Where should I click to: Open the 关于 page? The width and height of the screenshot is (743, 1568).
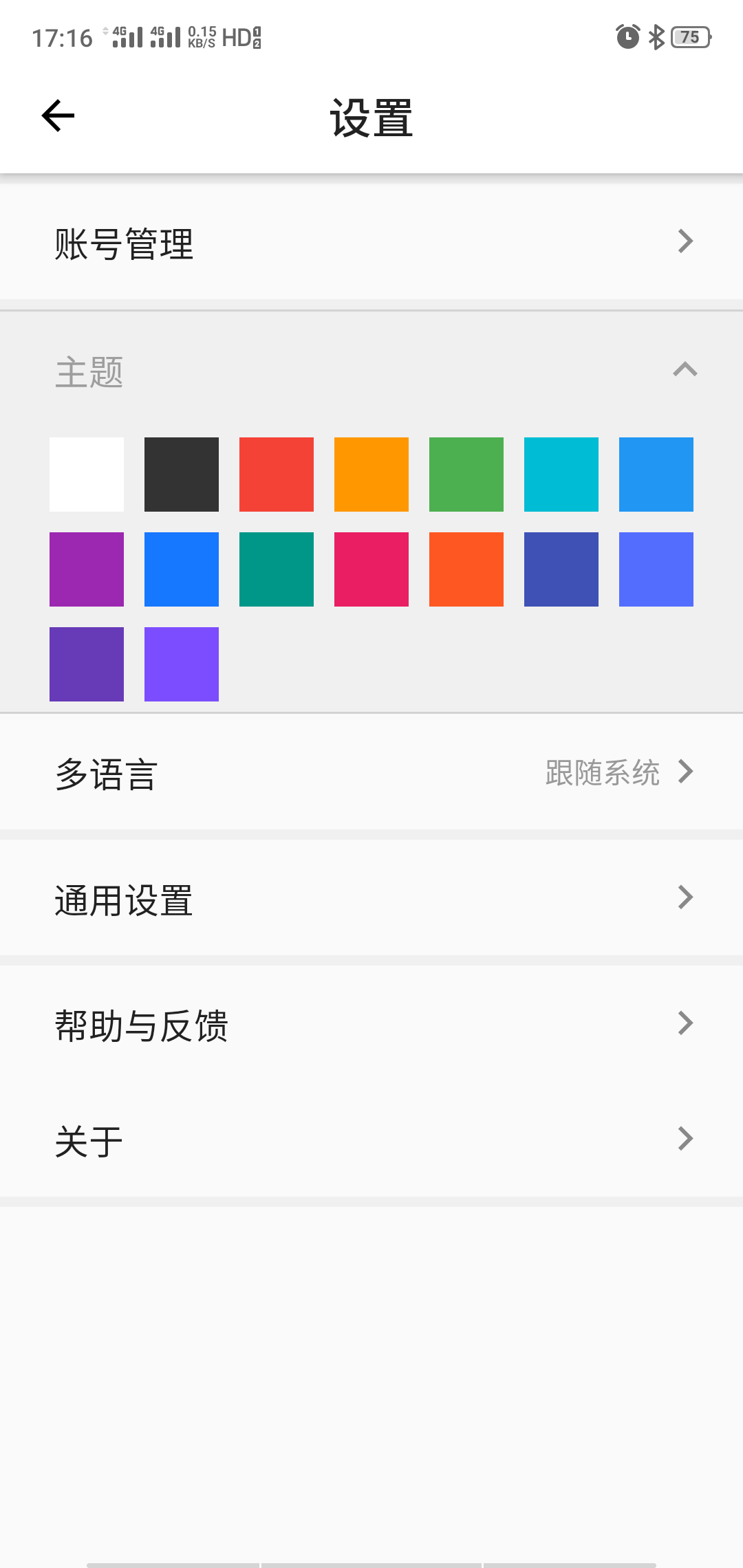(x=87, y=1140)
